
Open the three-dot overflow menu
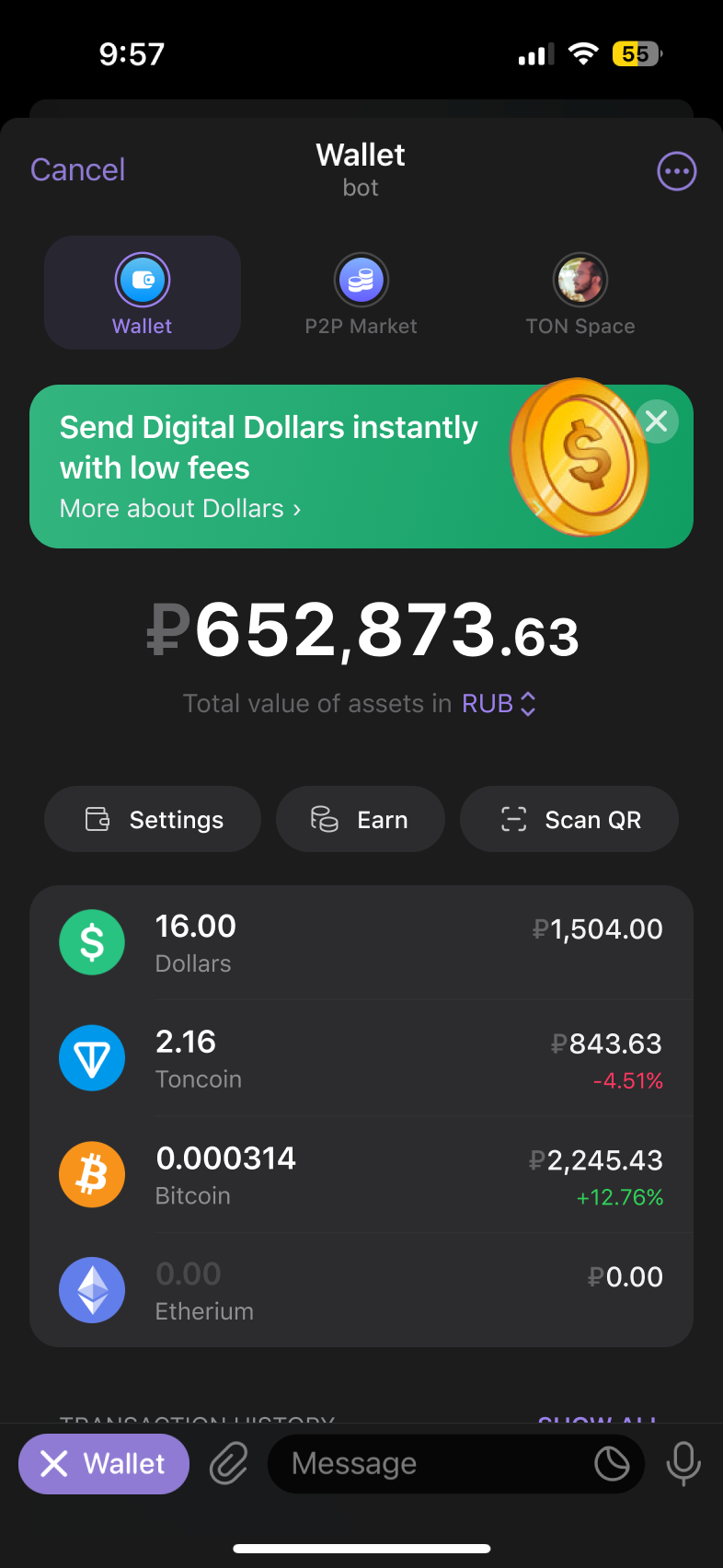tap(676, 171)
